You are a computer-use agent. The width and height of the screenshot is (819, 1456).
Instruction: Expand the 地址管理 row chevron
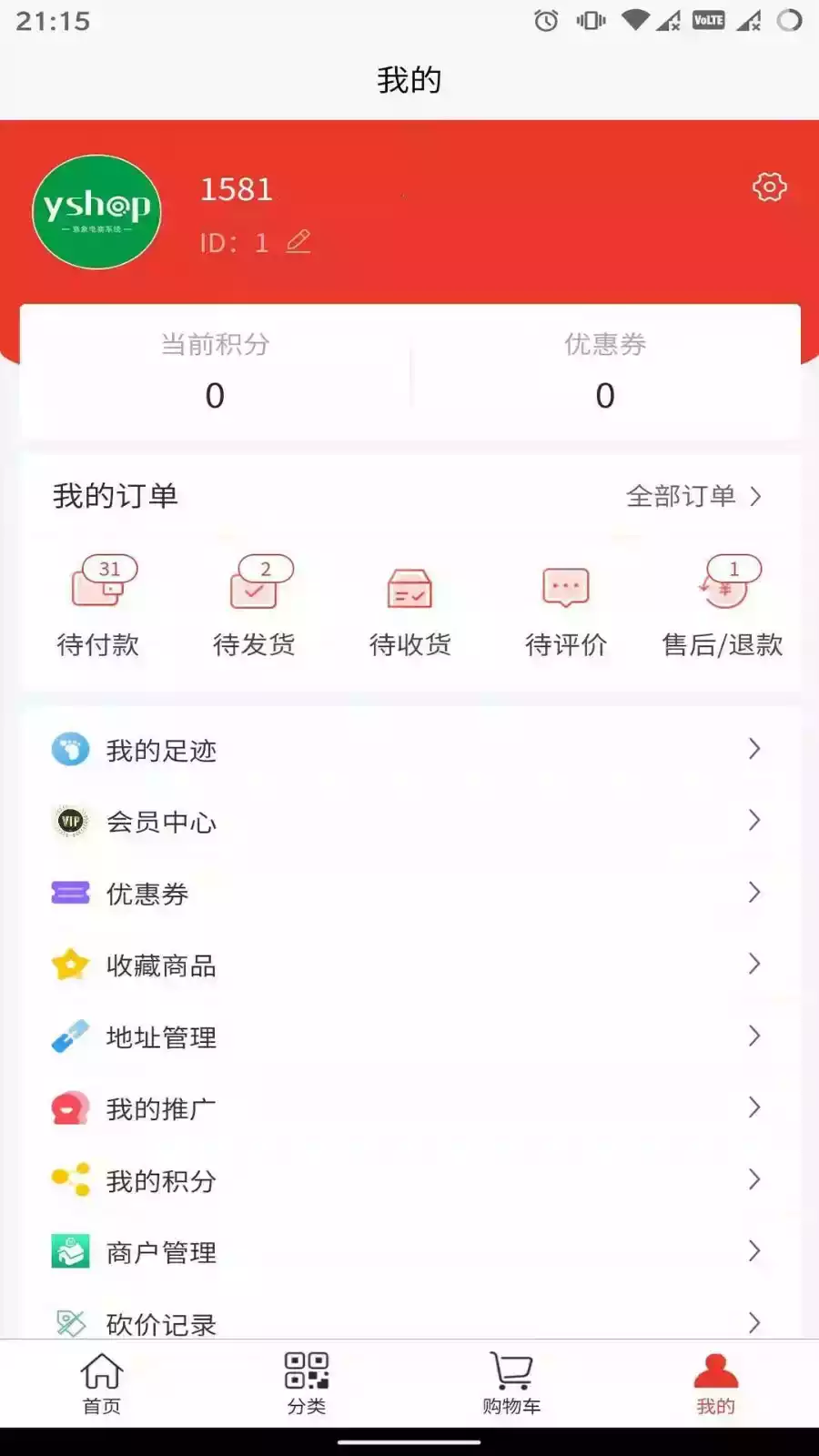(754, 1036)
